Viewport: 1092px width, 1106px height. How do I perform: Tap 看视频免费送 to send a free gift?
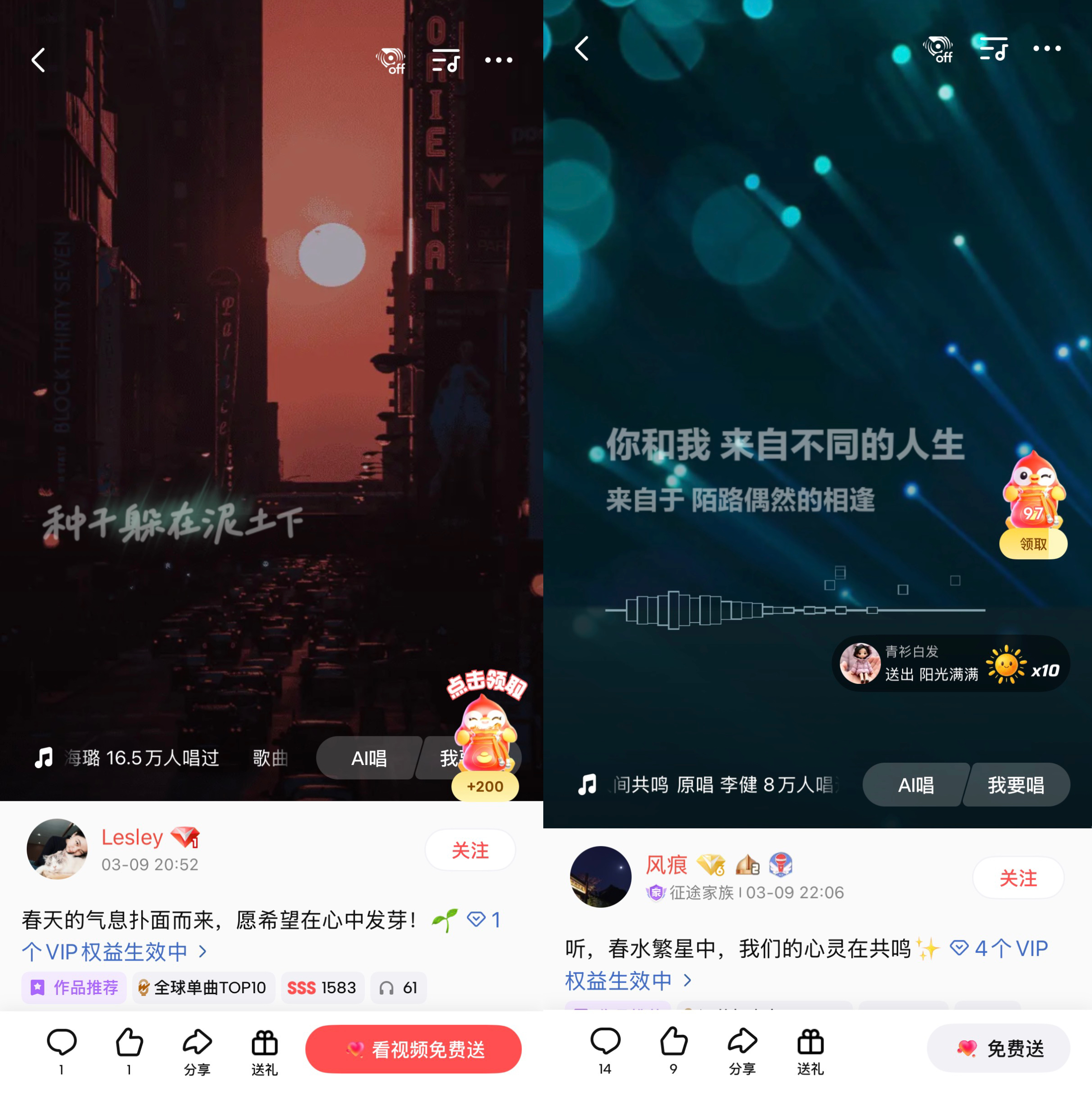(413, 1049)
